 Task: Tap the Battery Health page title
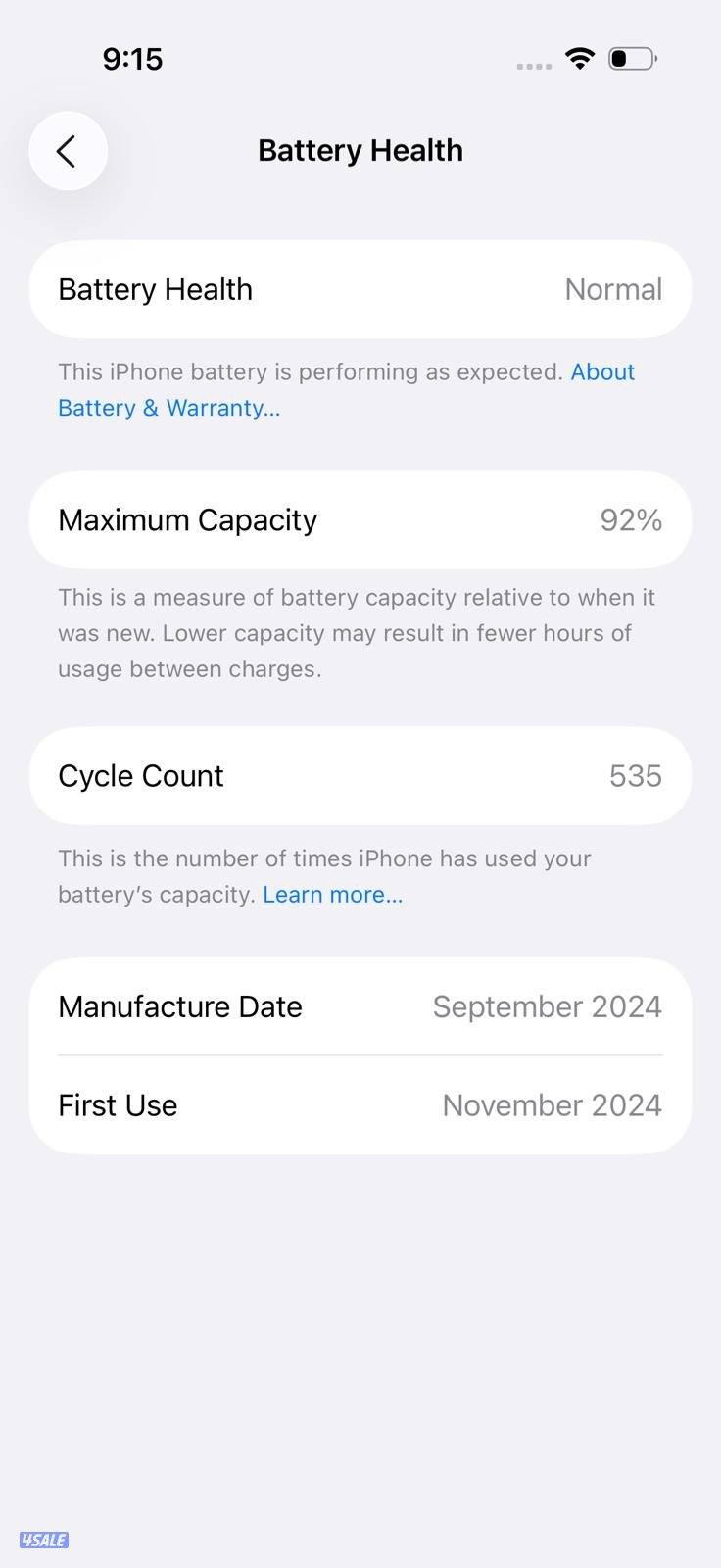pos(360,150)
